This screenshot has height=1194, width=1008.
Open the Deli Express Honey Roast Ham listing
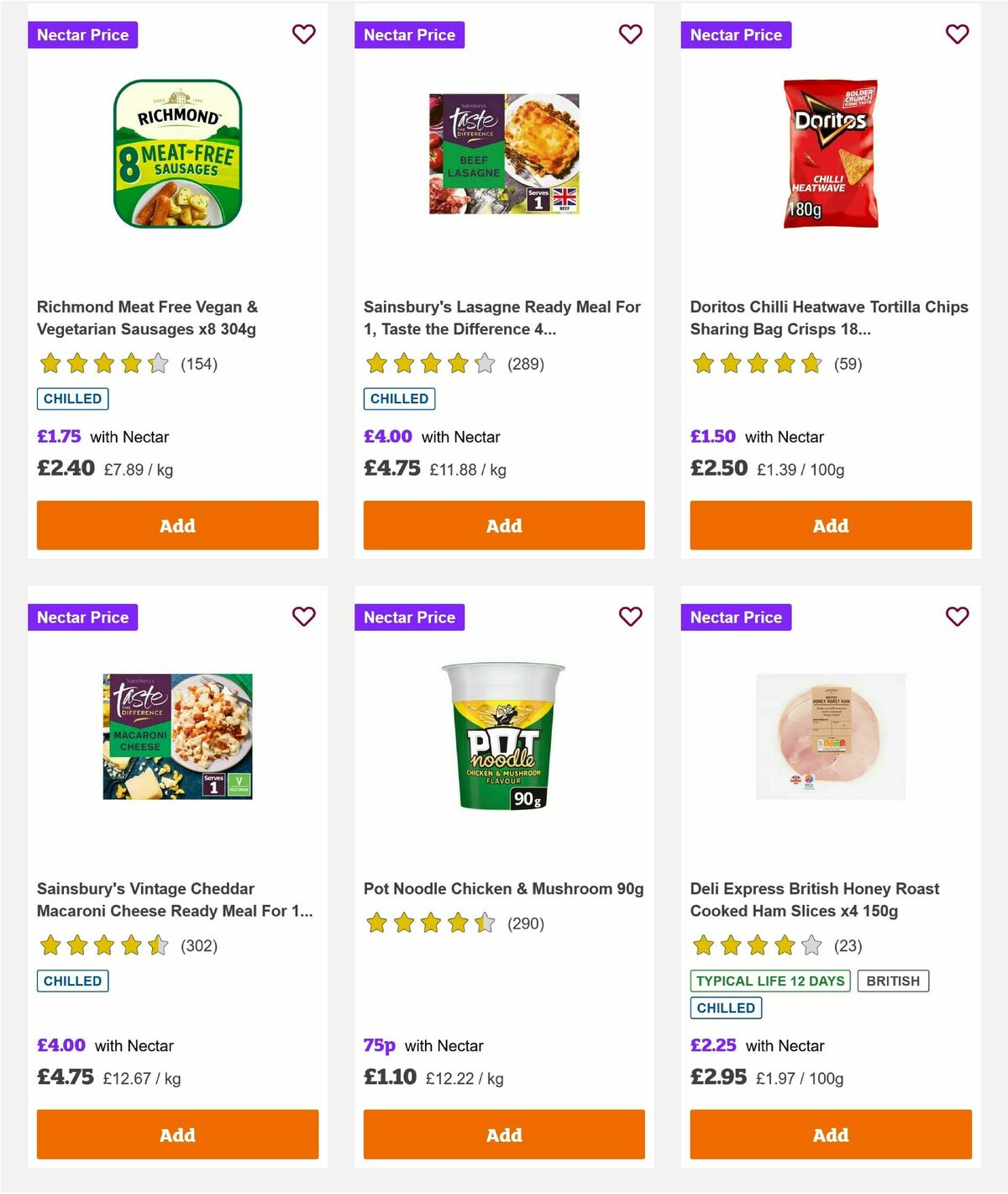814,899
